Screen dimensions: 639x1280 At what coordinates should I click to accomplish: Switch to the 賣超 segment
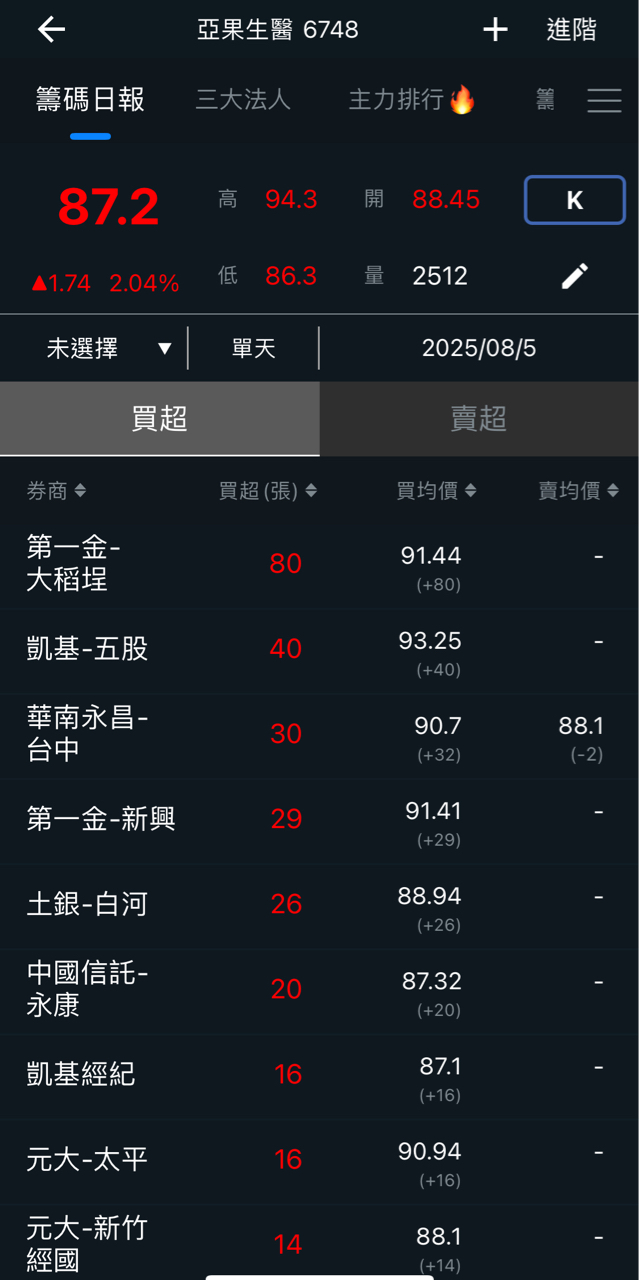click(479, 418)
